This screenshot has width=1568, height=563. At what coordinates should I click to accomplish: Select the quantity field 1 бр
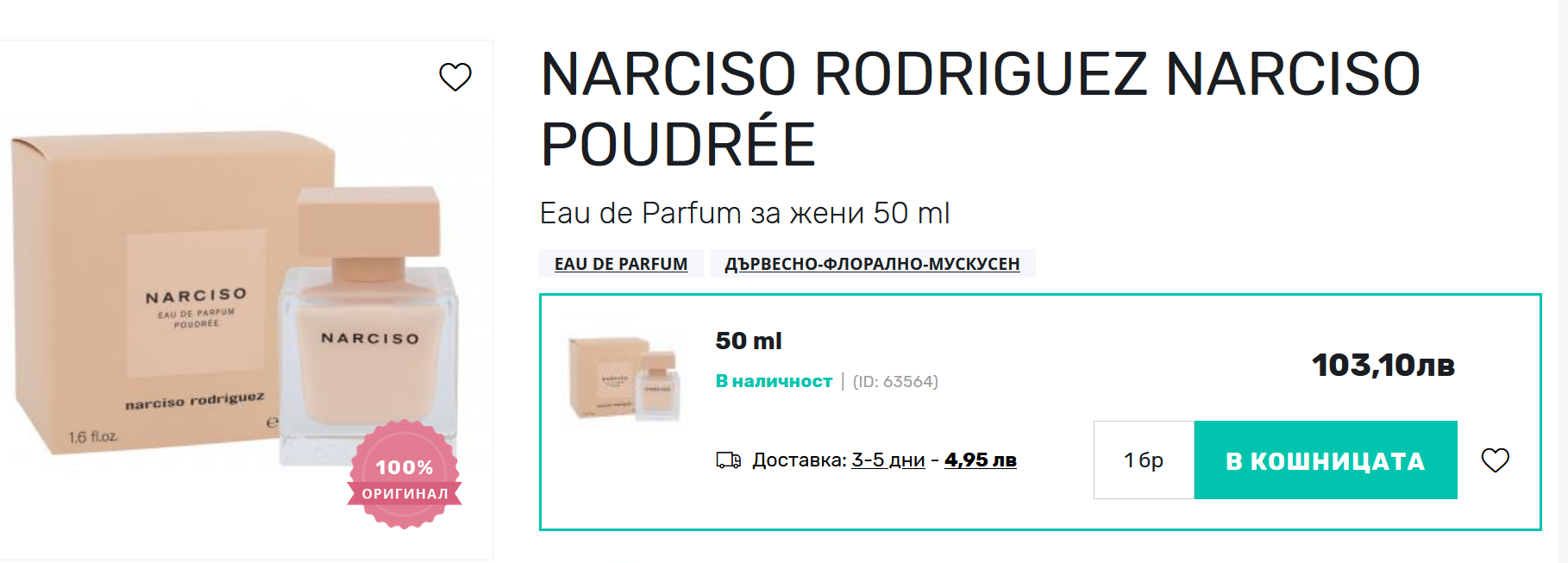pos(1144,460)
